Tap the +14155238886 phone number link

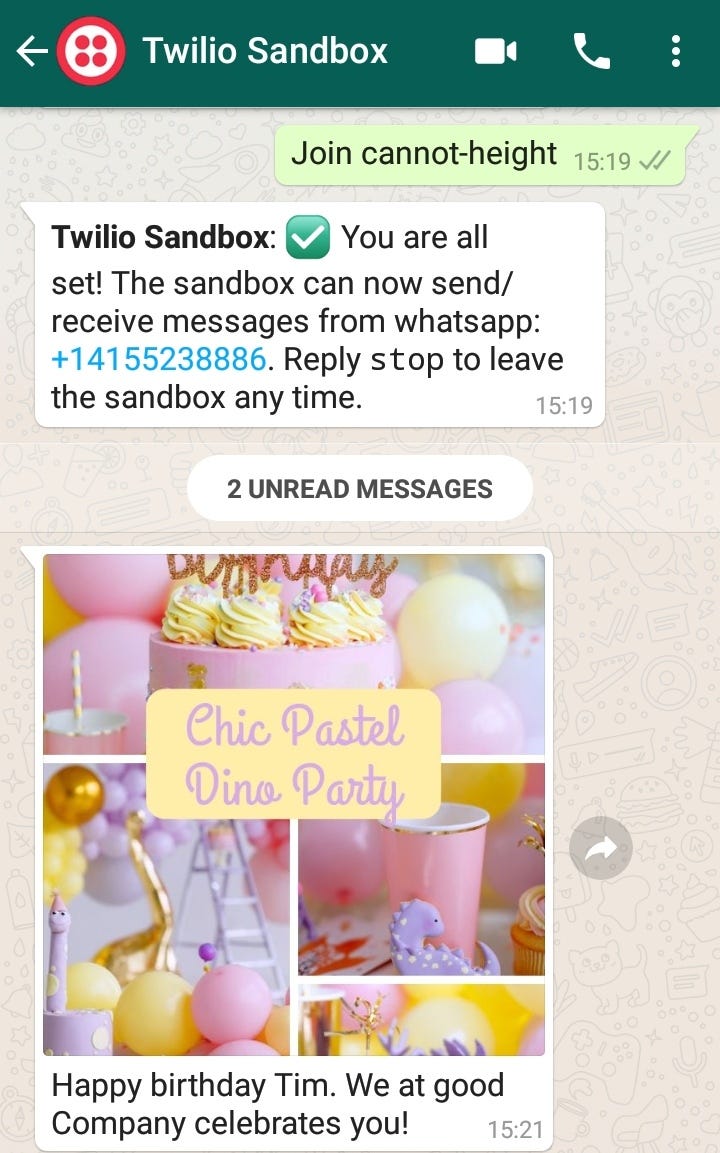(158, 360)
